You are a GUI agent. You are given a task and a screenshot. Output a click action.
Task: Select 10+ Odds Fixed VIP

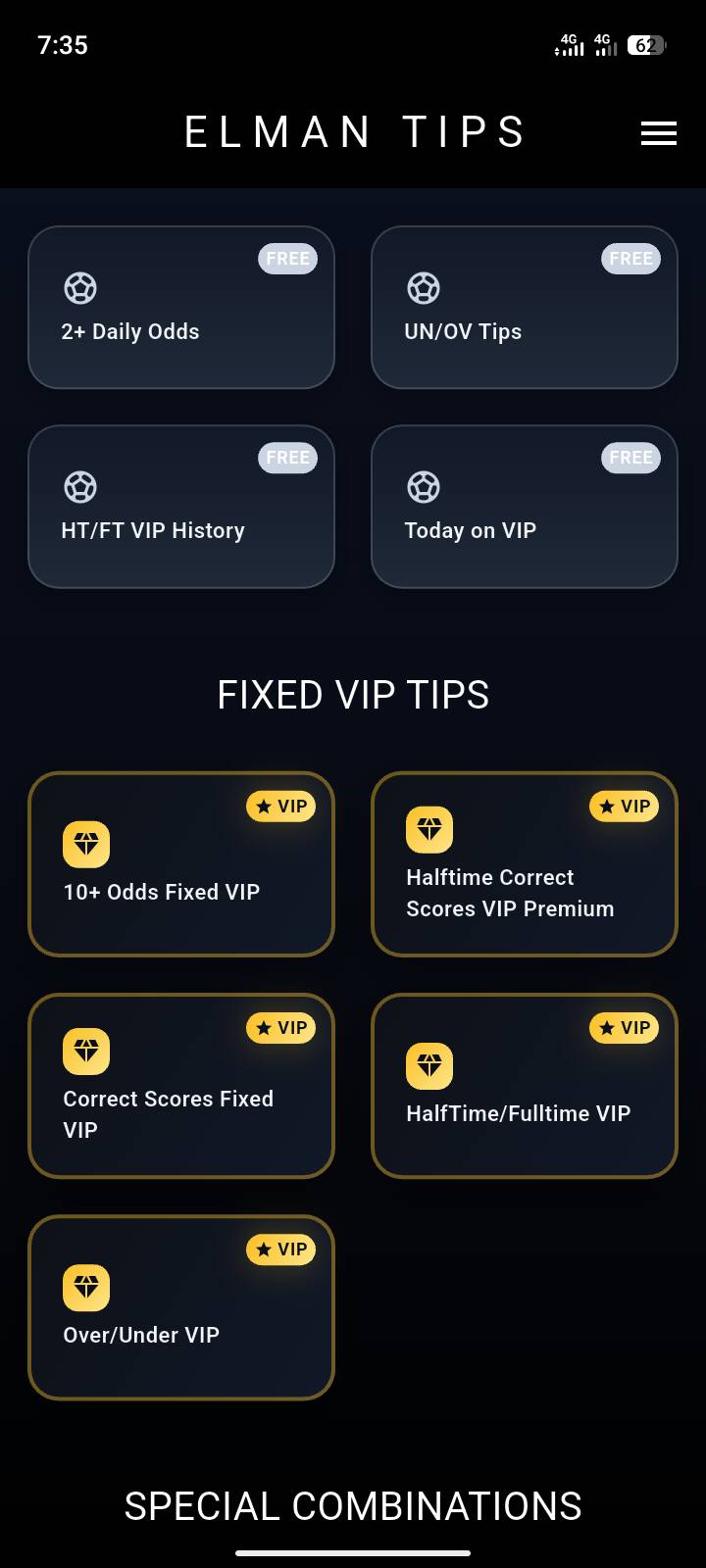[181, 864]
